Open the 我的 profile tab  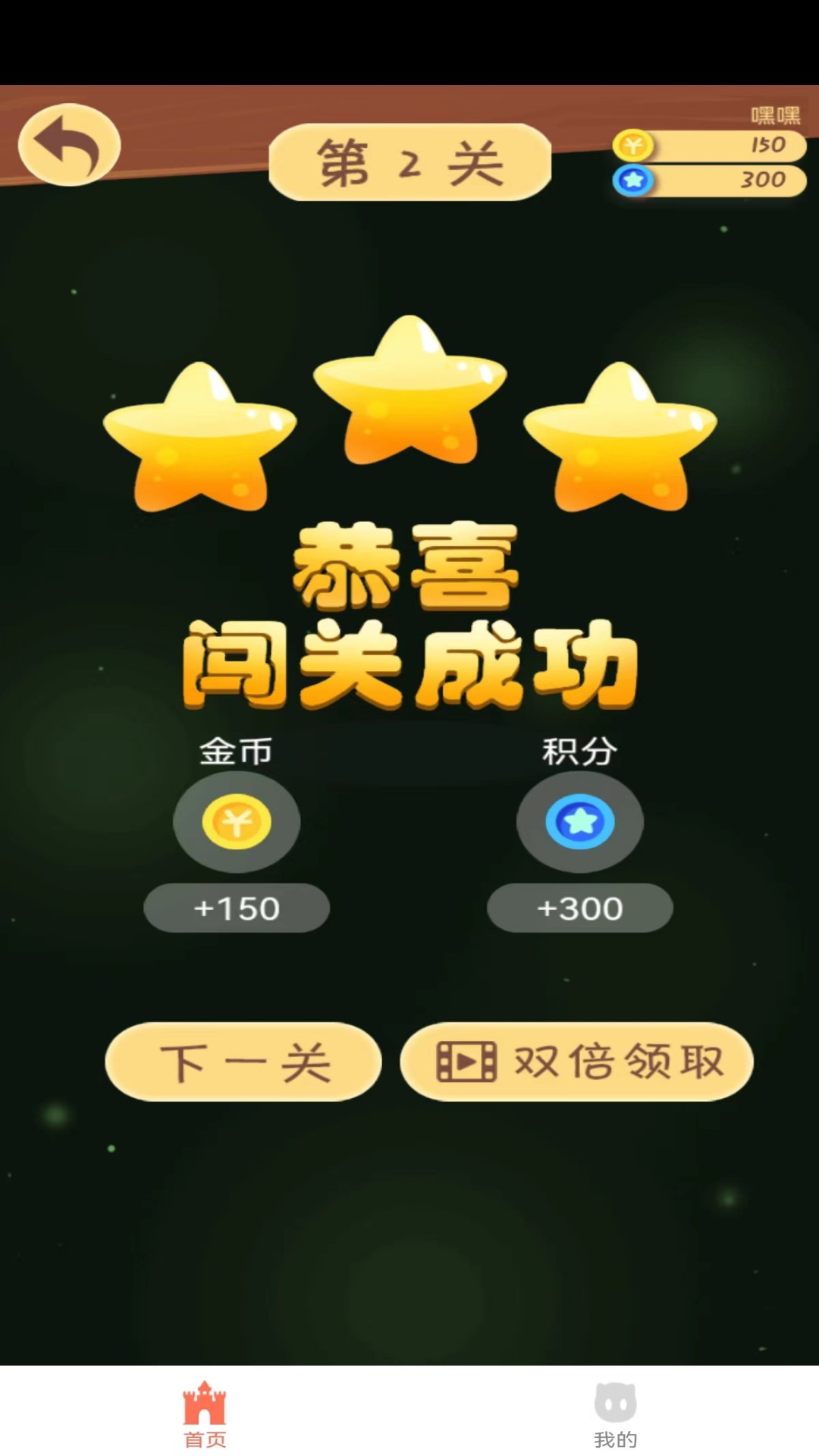[615, 1414]
